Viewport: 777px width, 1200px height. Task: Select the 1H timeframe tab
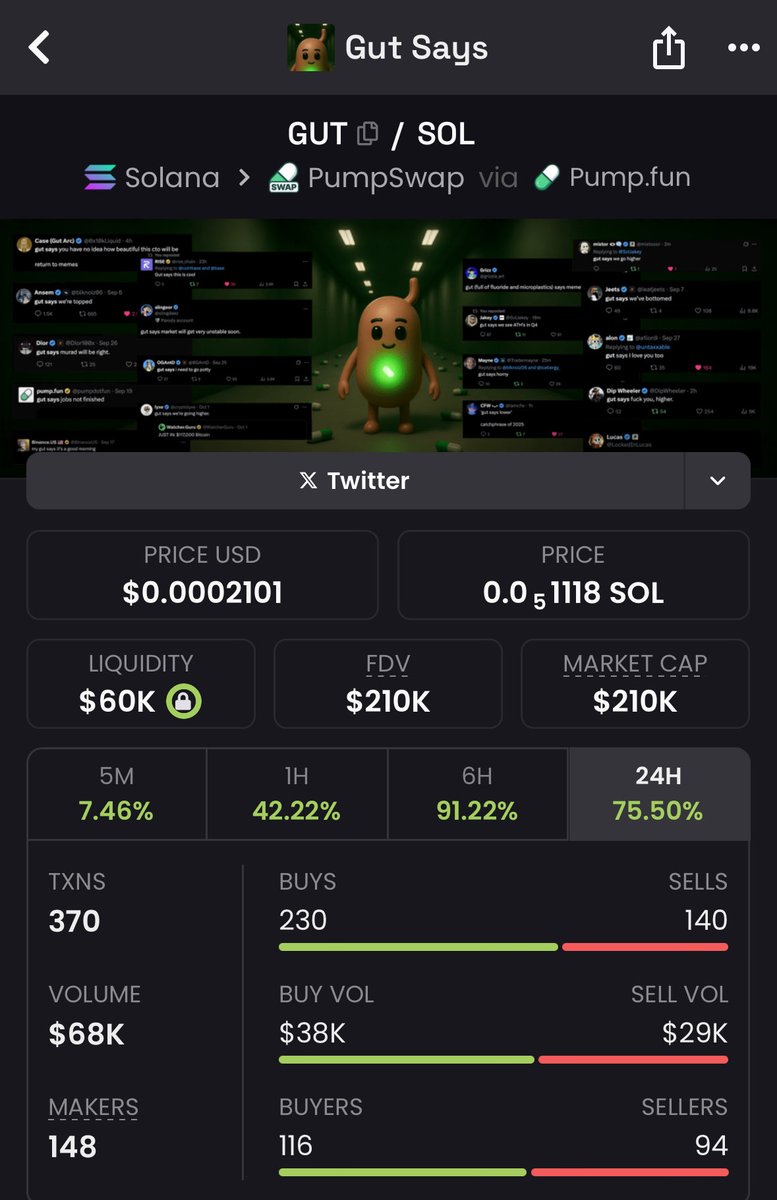[x=296, y=794]
